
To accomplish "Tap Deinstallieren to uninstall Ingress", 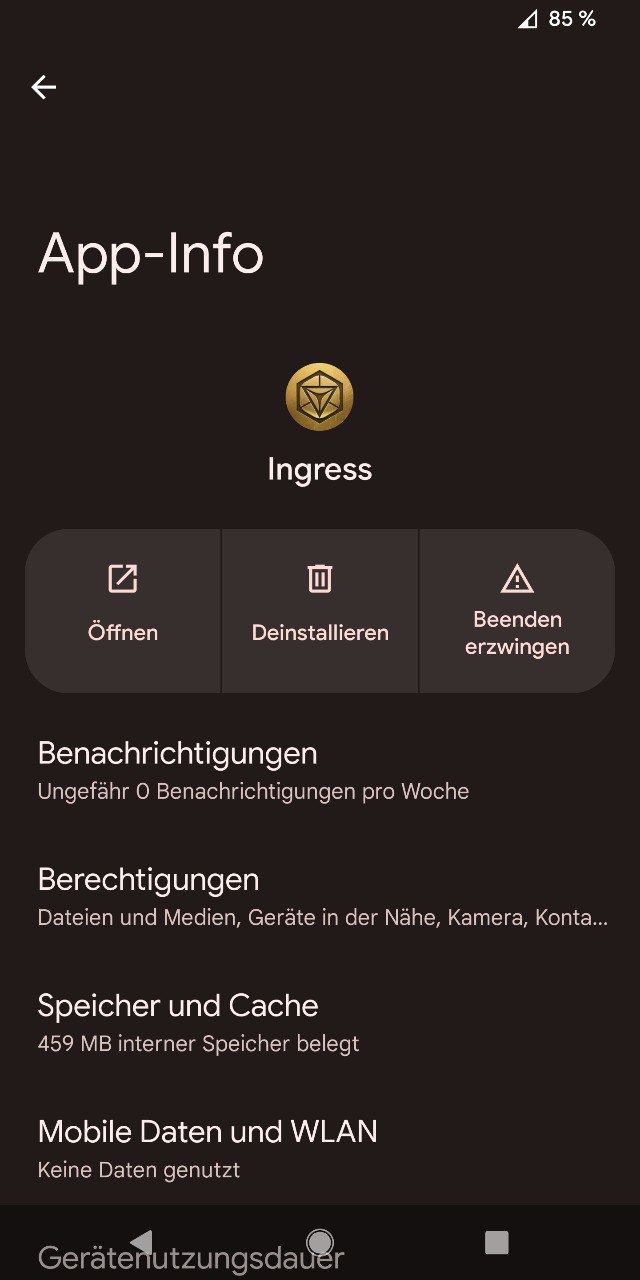I will 320,610.
